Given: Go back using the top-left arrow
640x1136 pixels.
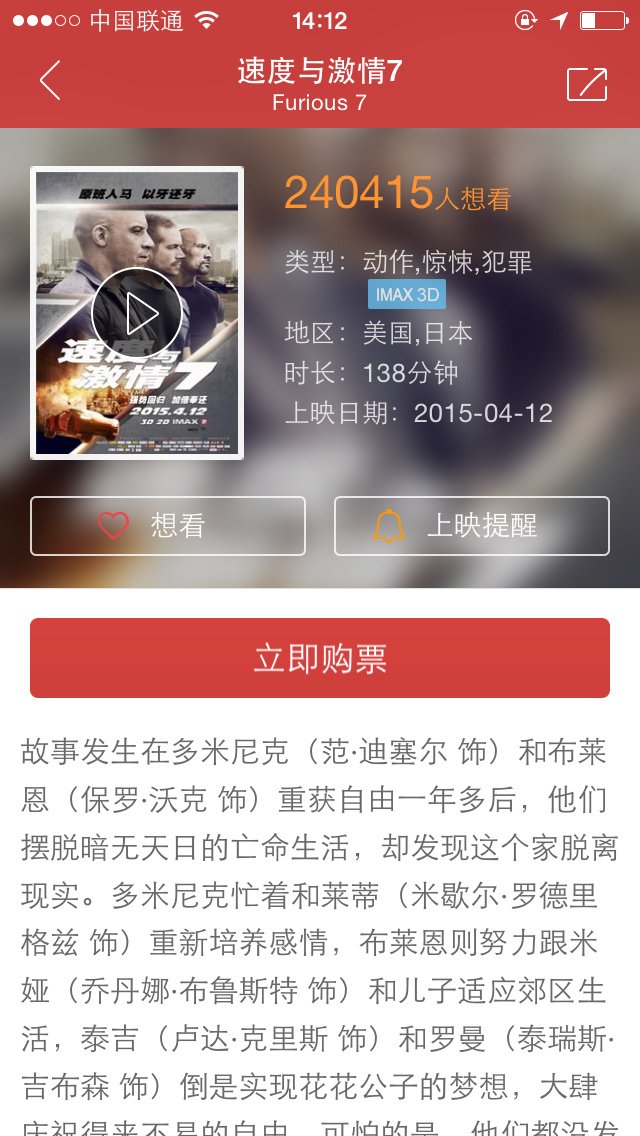Looking at the screenshot, I should (50, 81).
